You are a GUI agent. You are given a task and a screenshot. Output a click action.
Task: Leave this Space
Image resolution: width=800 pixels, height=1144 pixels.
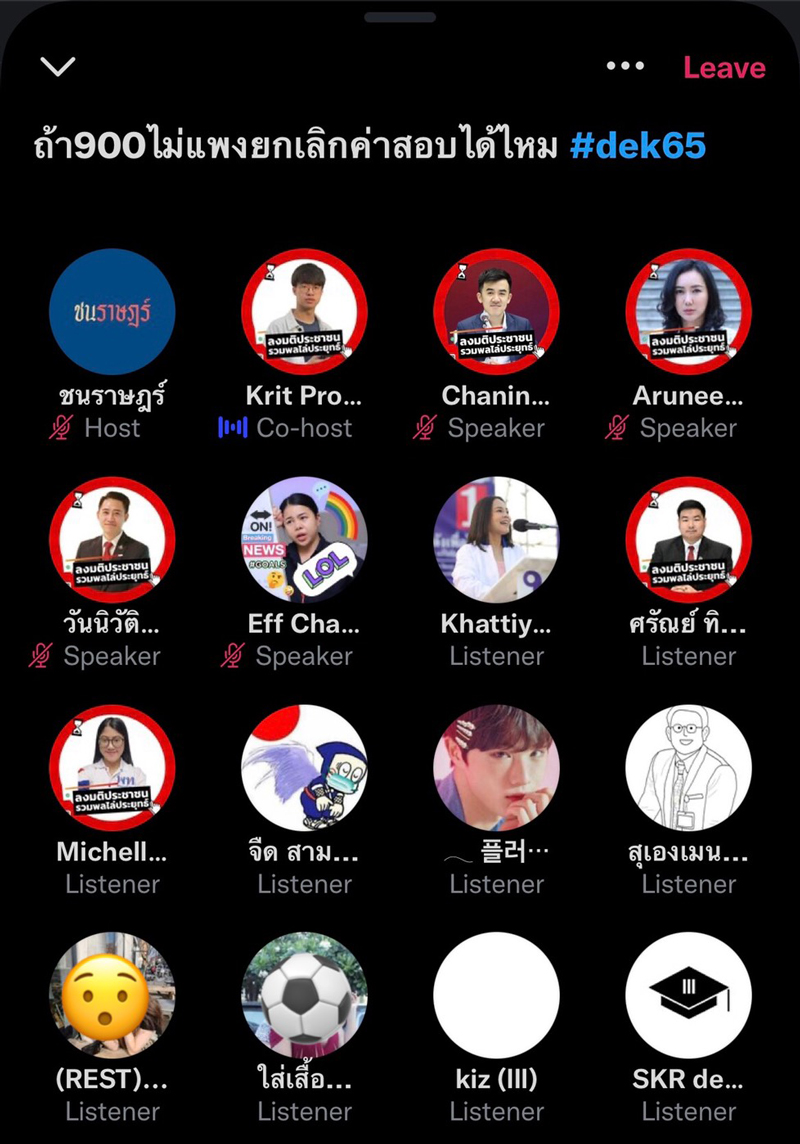(x=724, y=68)
